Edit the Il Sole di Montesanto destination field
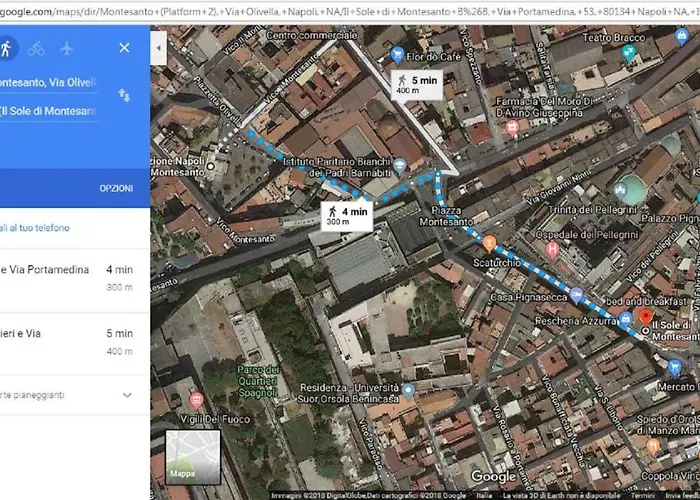The width and height of the screenshot is (700, 500). [50, 111]
